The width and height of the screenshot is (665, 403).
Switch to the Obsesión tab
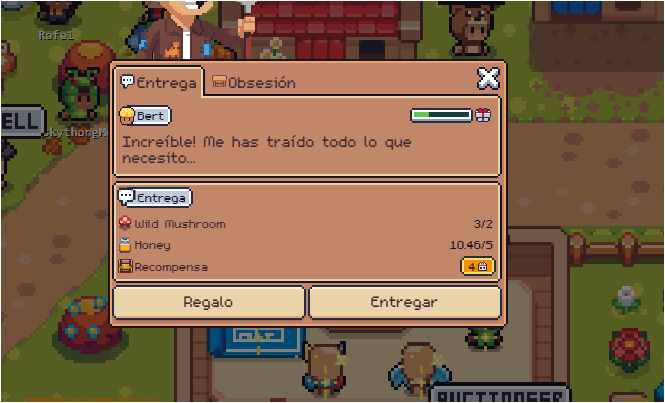(254, 83)
